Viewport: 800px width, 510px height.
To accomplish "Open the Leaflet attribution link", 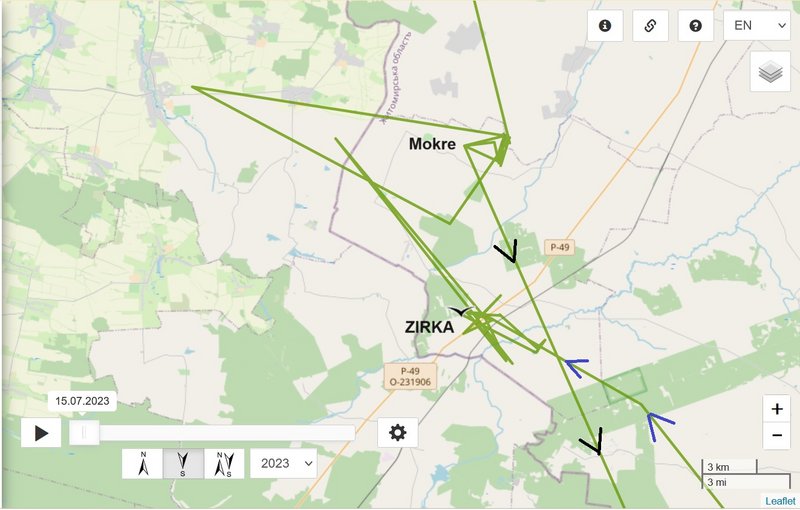I will pos(781,501).
